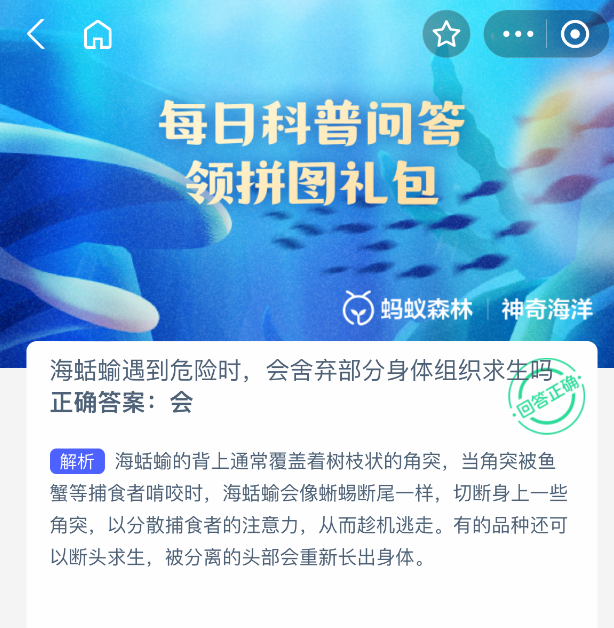This screenshot has width=614, height=628.
Task: Go back to the previous page
Action: coord(36,35)
